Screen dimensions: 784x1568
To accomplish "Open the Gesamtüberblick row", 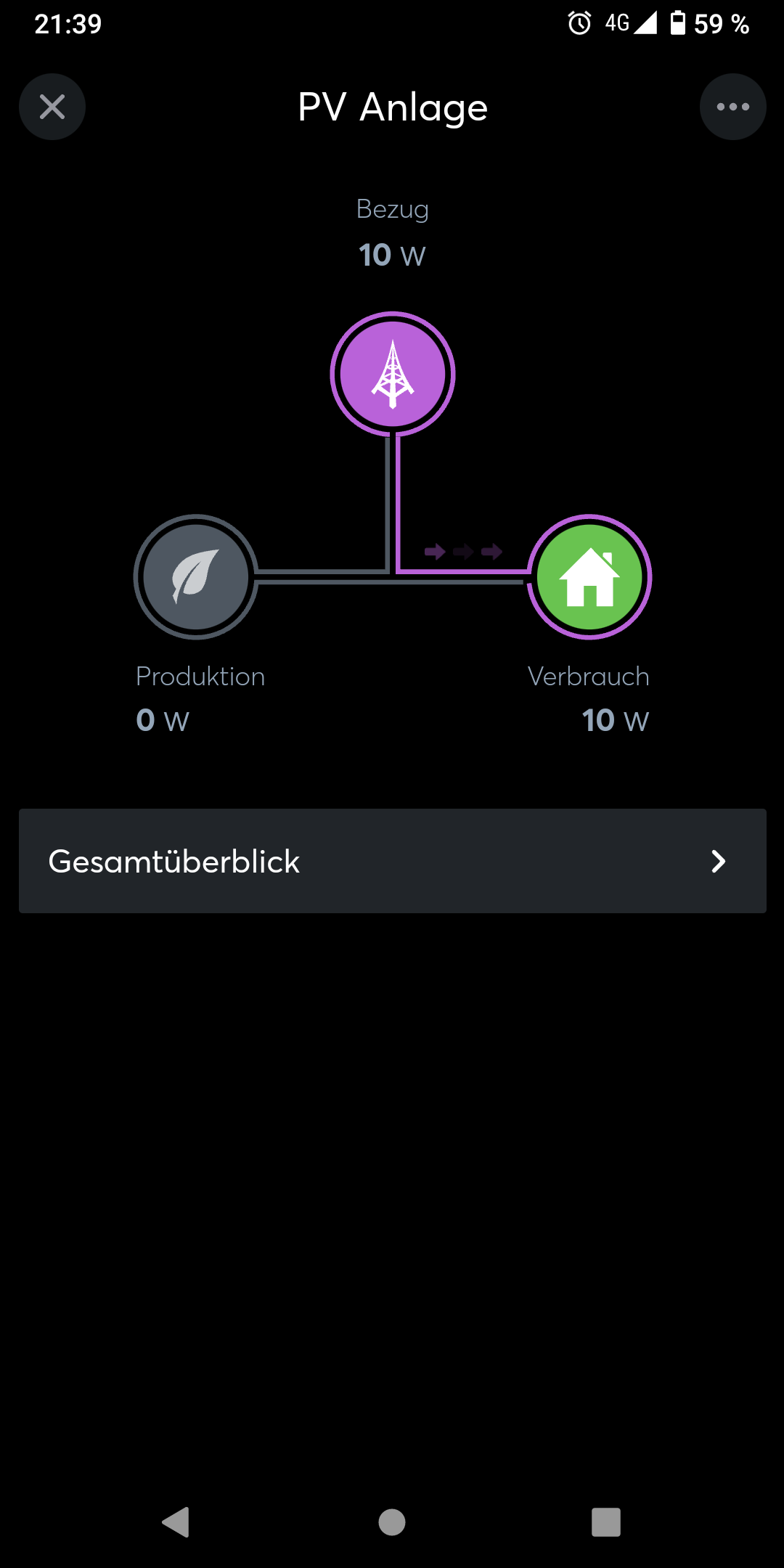I will 392,861.
